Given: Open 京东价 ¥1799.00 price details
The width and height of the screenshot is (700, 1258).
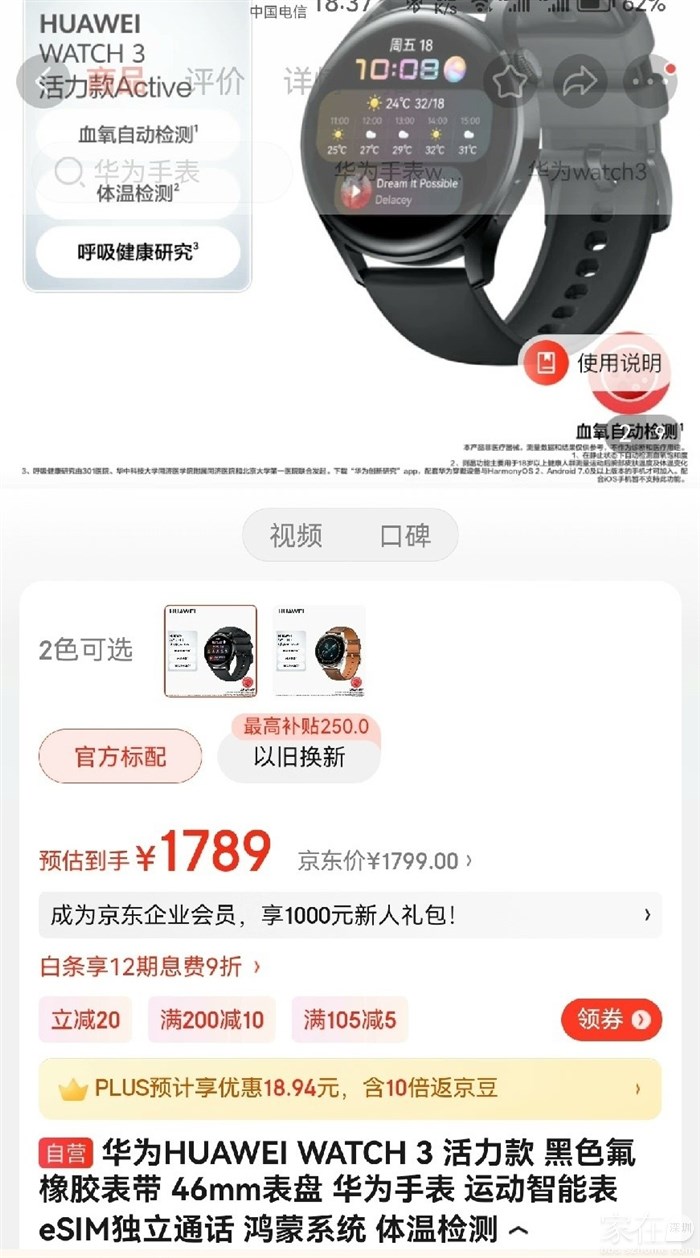Looking at the screenshot, I should click(385, 861).
